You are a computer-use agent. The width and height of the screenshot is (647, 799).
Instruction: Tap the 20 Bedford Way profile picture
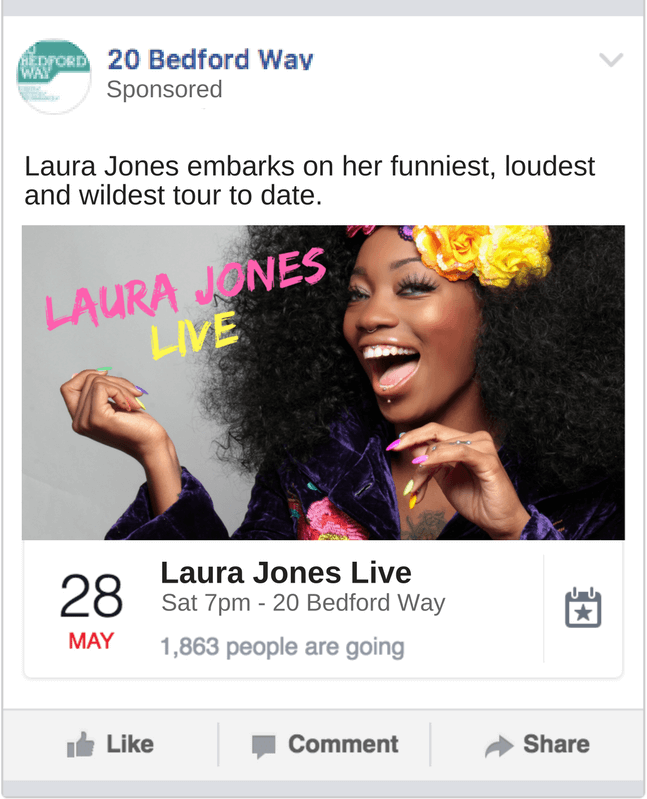point(54,76)
